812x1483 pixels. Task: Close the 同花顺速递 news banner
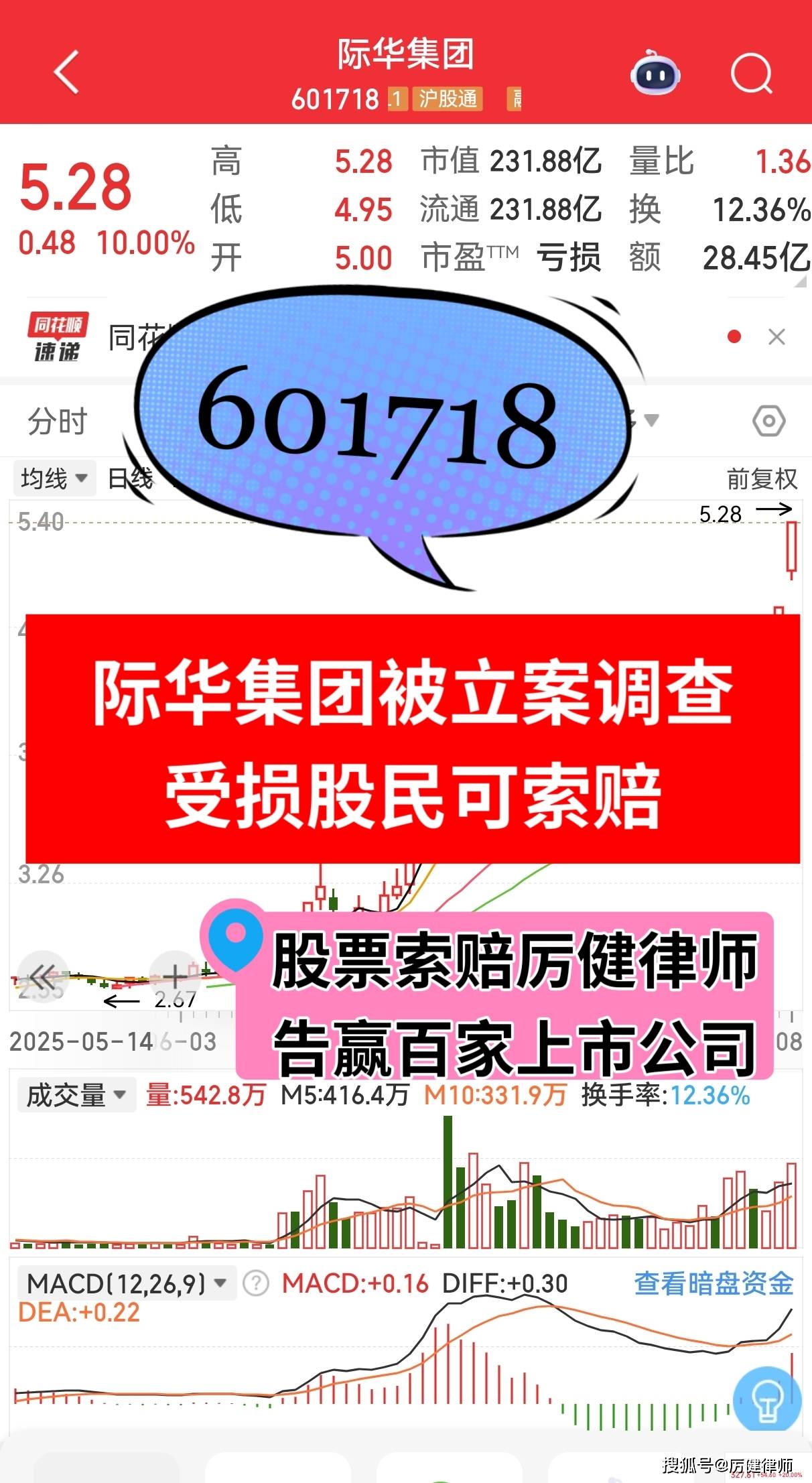tap(776, 337)
